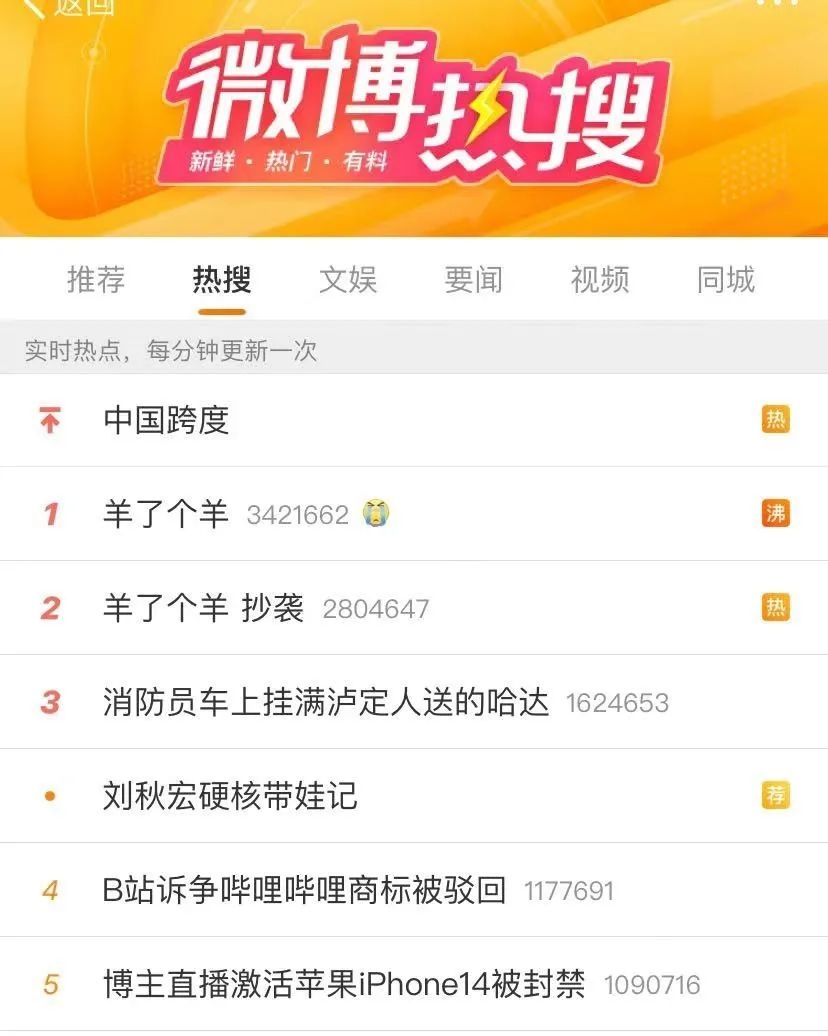828x1036 pixels.
Task: Open the three-dot overflow menu
Action: (777, 4)
